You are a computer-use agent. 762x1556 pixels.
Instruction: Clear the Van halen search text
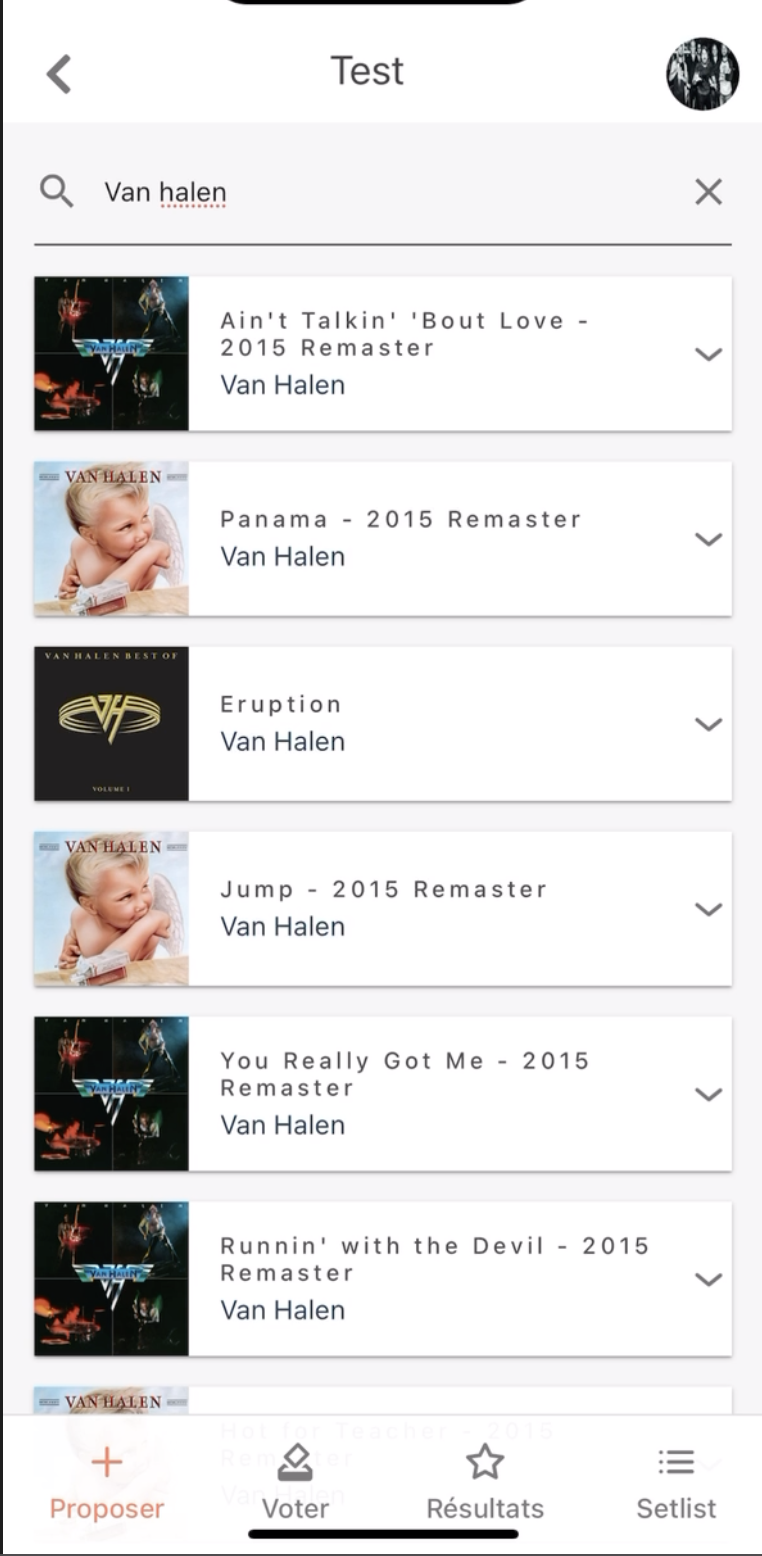tap(708, 192)
